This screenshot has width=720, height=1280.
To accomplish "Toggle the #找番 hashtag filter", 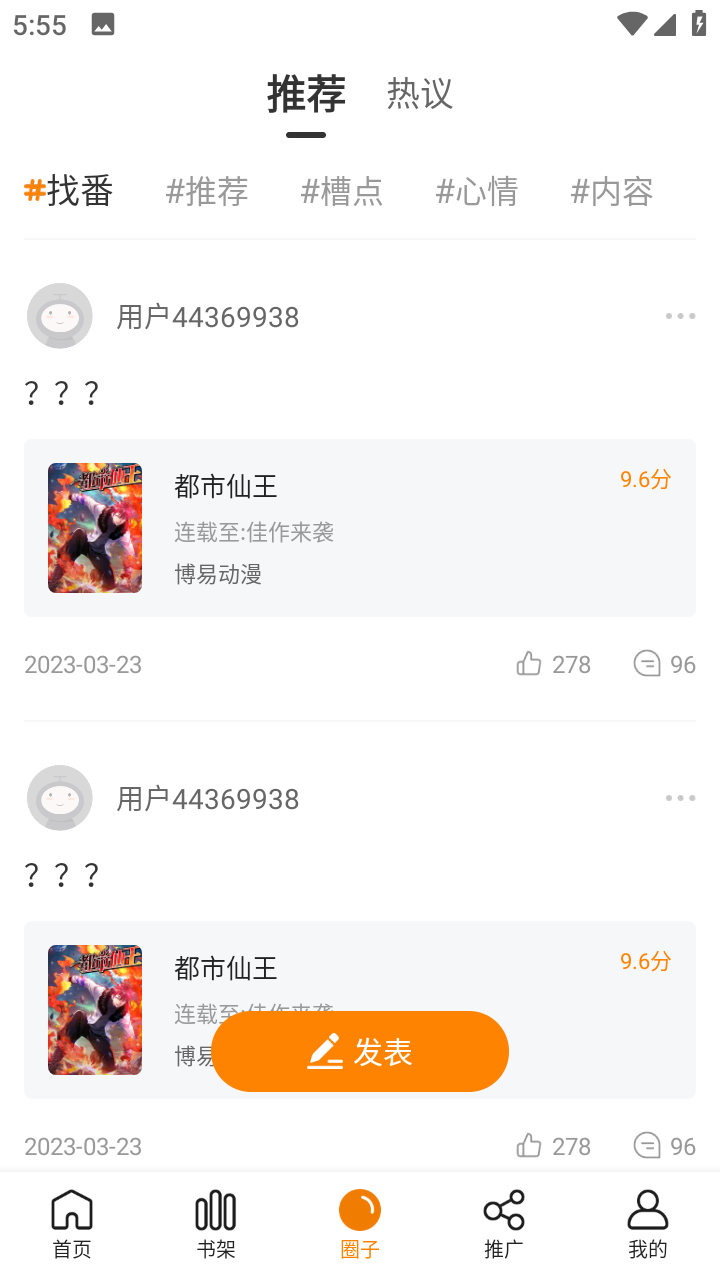I will coord(67,192).
